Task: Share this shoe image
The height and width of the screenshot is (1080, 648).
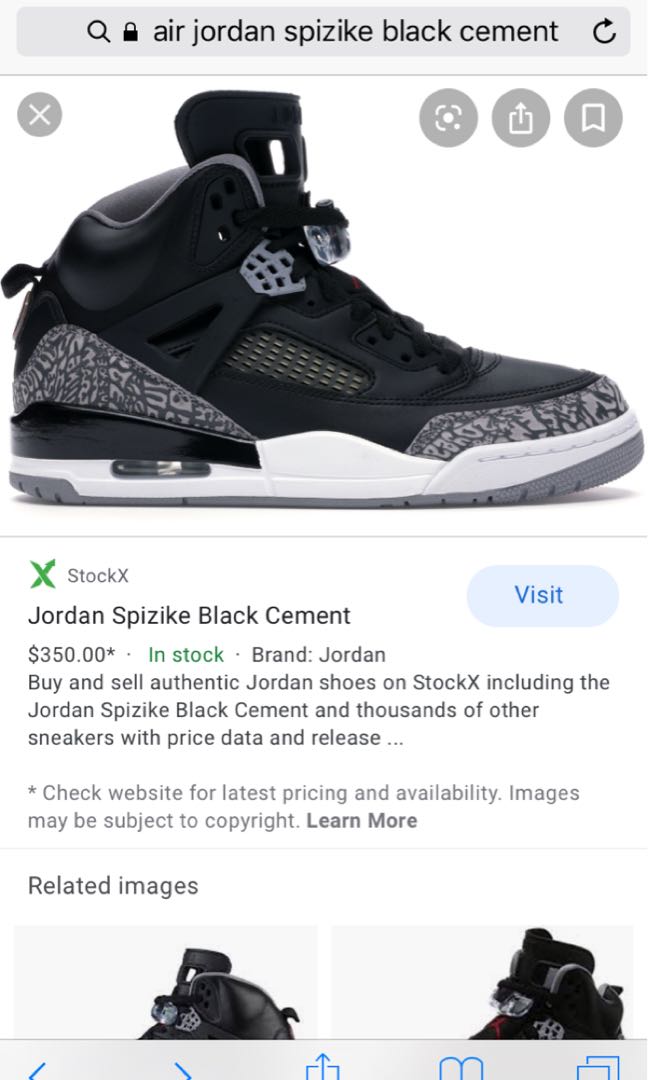Action: pos(521,118)
